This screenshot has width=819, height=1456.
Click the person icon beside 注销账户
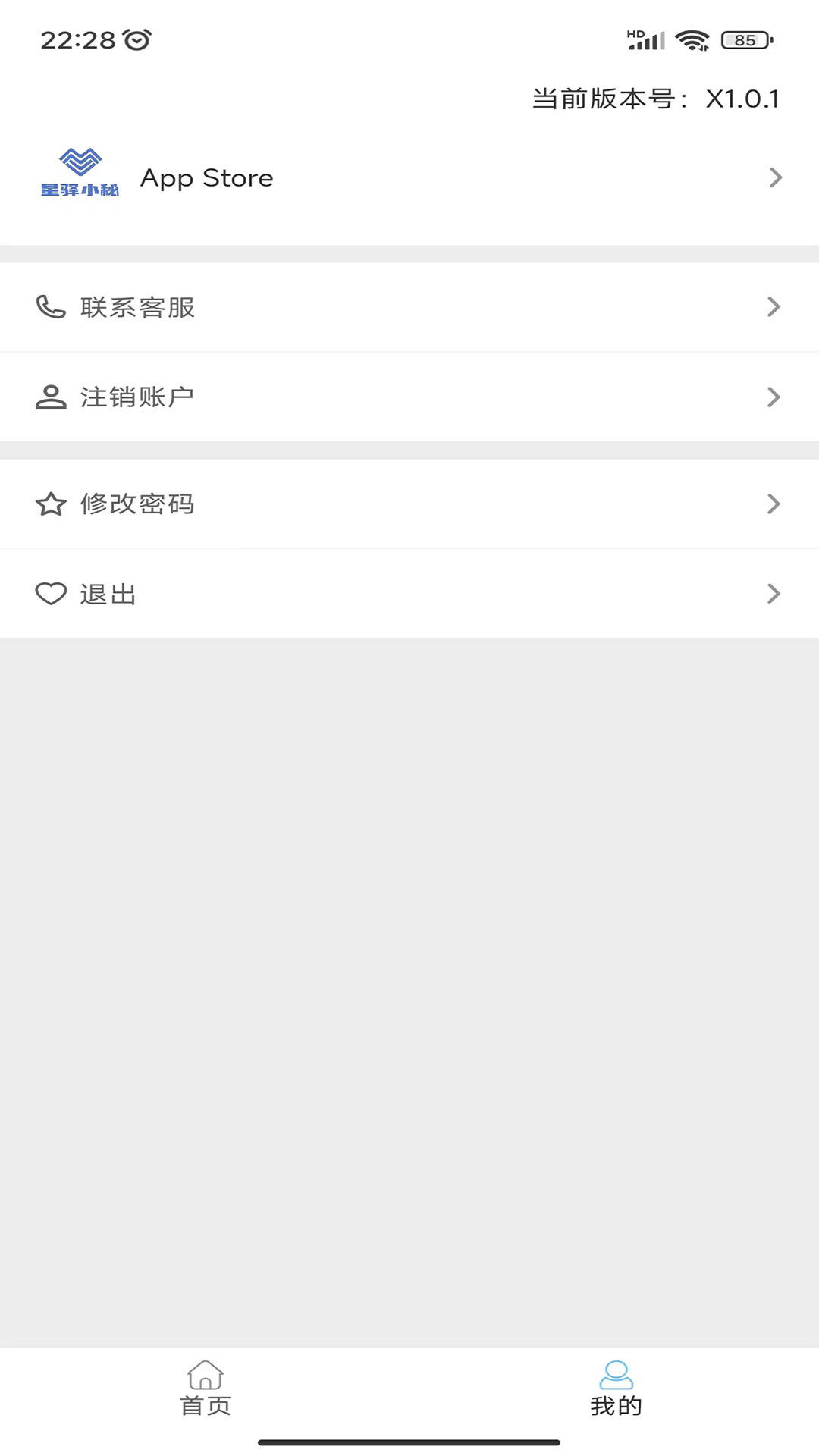[51, 397]
